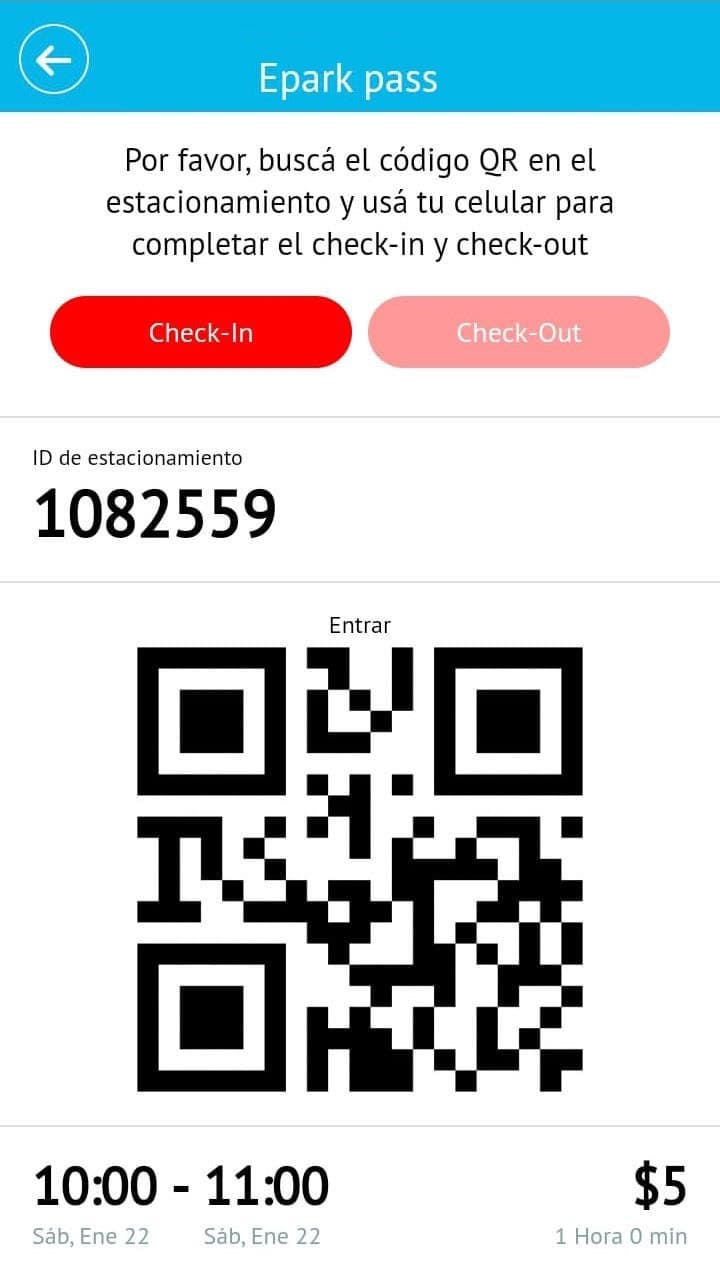
Task: Tap the red Check-In button
Action: tap(201, 332)
